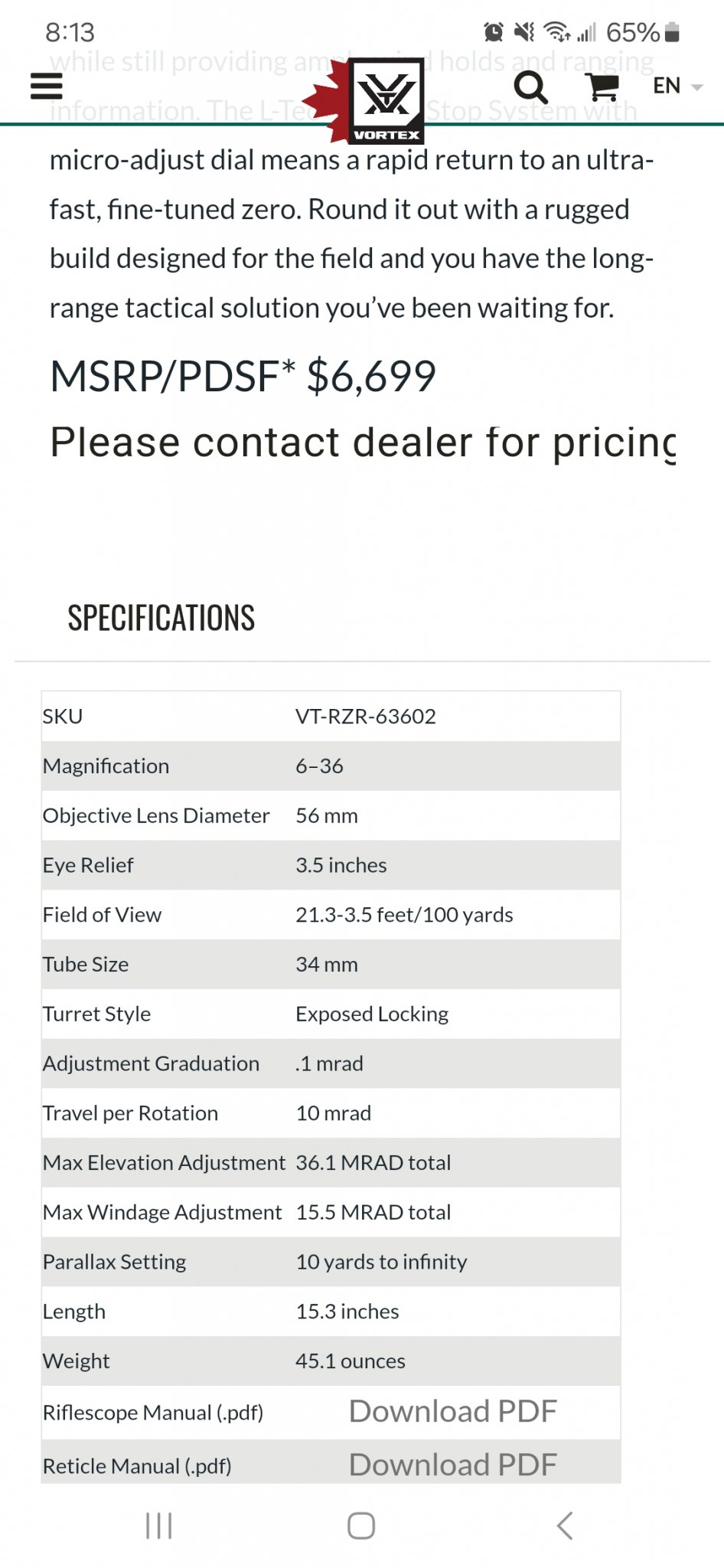Go back using the system back button
This screenshot has height=1568, width=724.
tap(564, 1526)
